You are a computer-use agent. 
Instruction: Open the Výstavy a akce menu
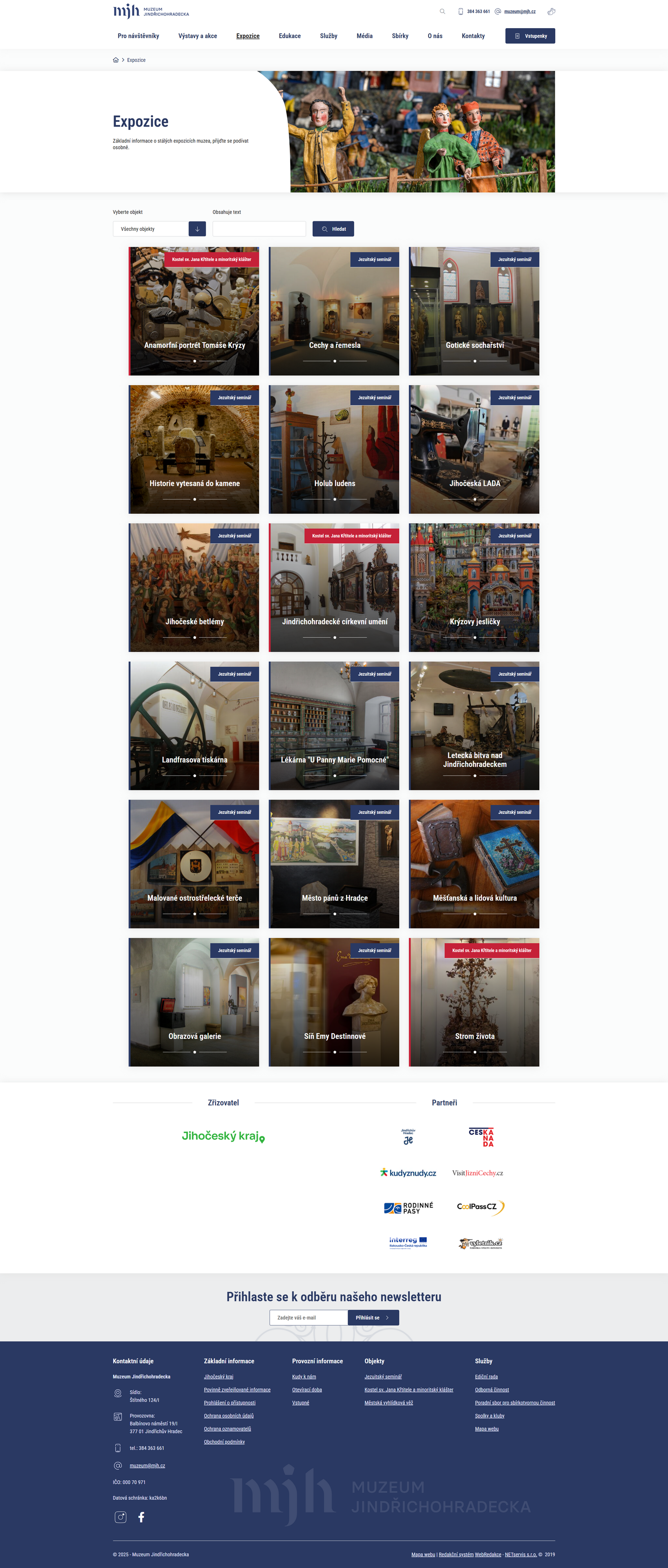coord(197,36)
